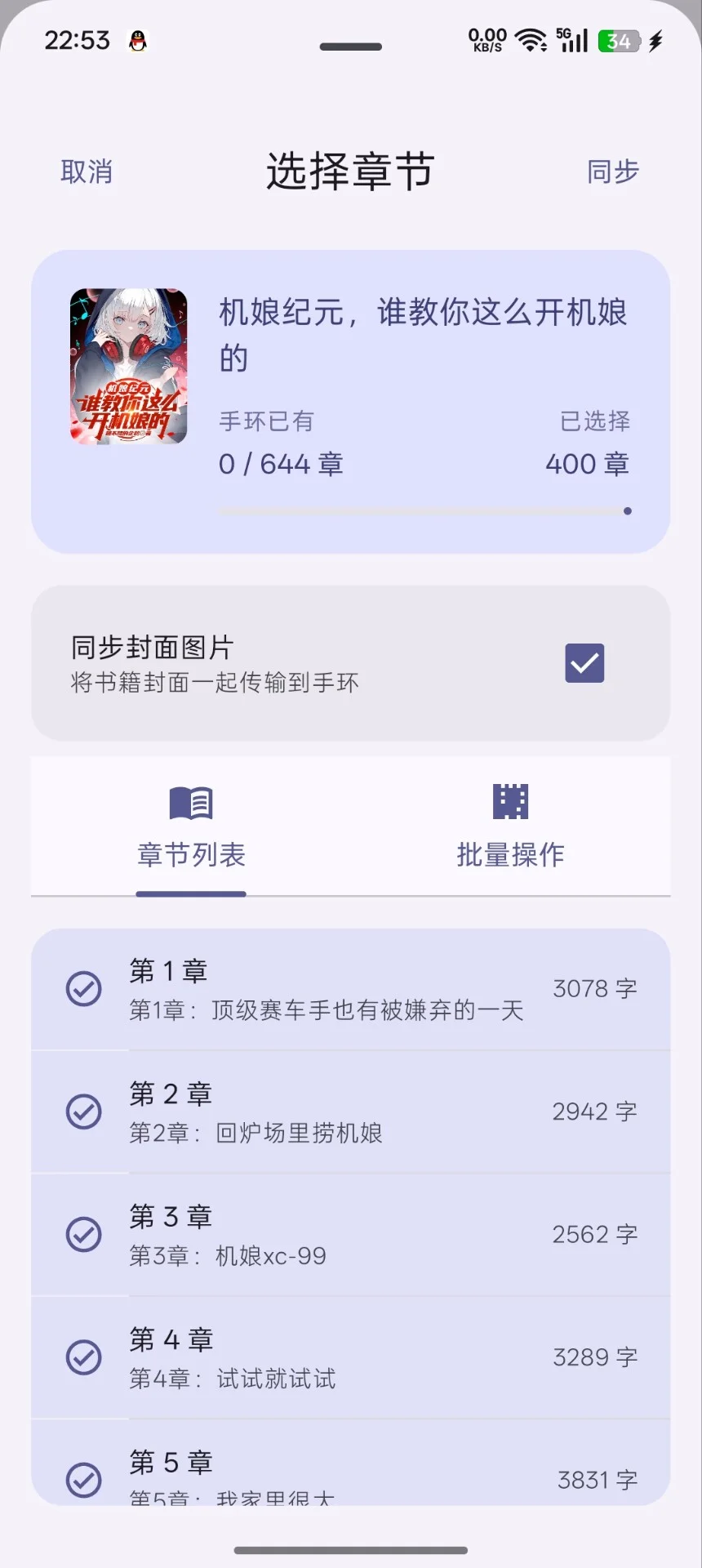This screenshot has width=702, height=1568.
Task: Toggle 第 4 章 试试就试试 selection
Action: tap(84, 1357)
